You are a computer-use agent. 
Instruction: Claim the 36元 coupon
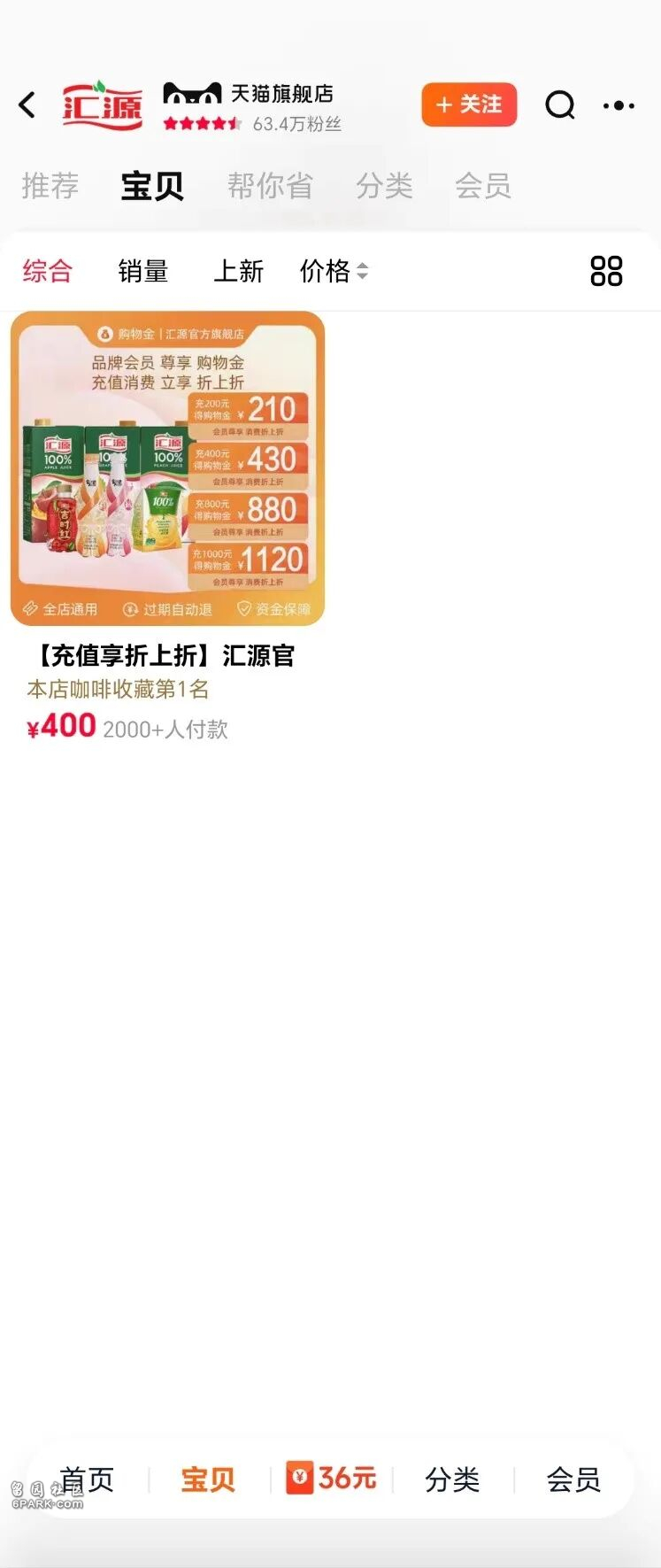332,1478
